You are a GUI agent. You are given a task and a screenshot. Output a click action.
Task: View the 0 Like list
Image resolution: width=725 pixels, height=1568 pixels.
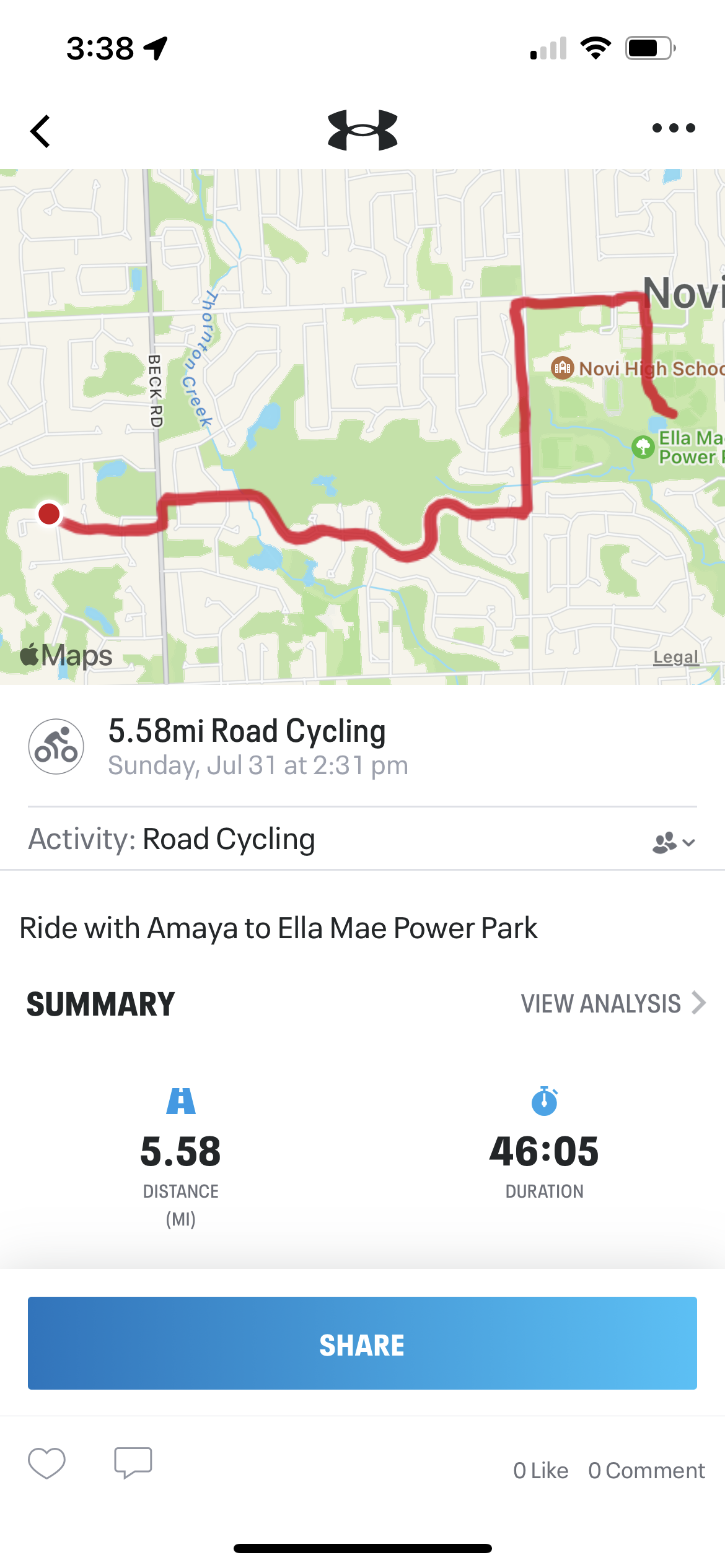(540, 1471)
